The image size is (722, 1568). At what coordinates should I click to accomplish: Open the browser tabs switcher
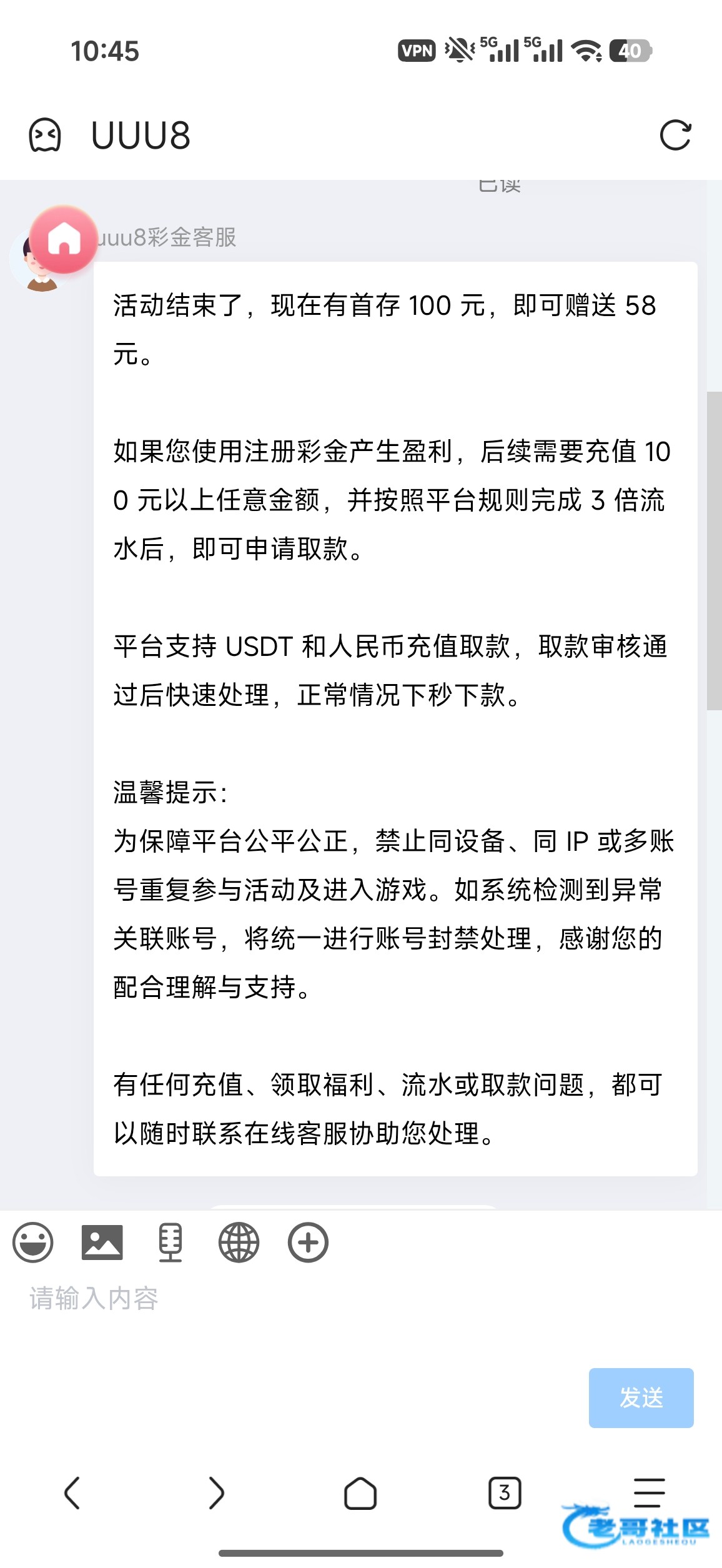click(x=505, y=1492)
